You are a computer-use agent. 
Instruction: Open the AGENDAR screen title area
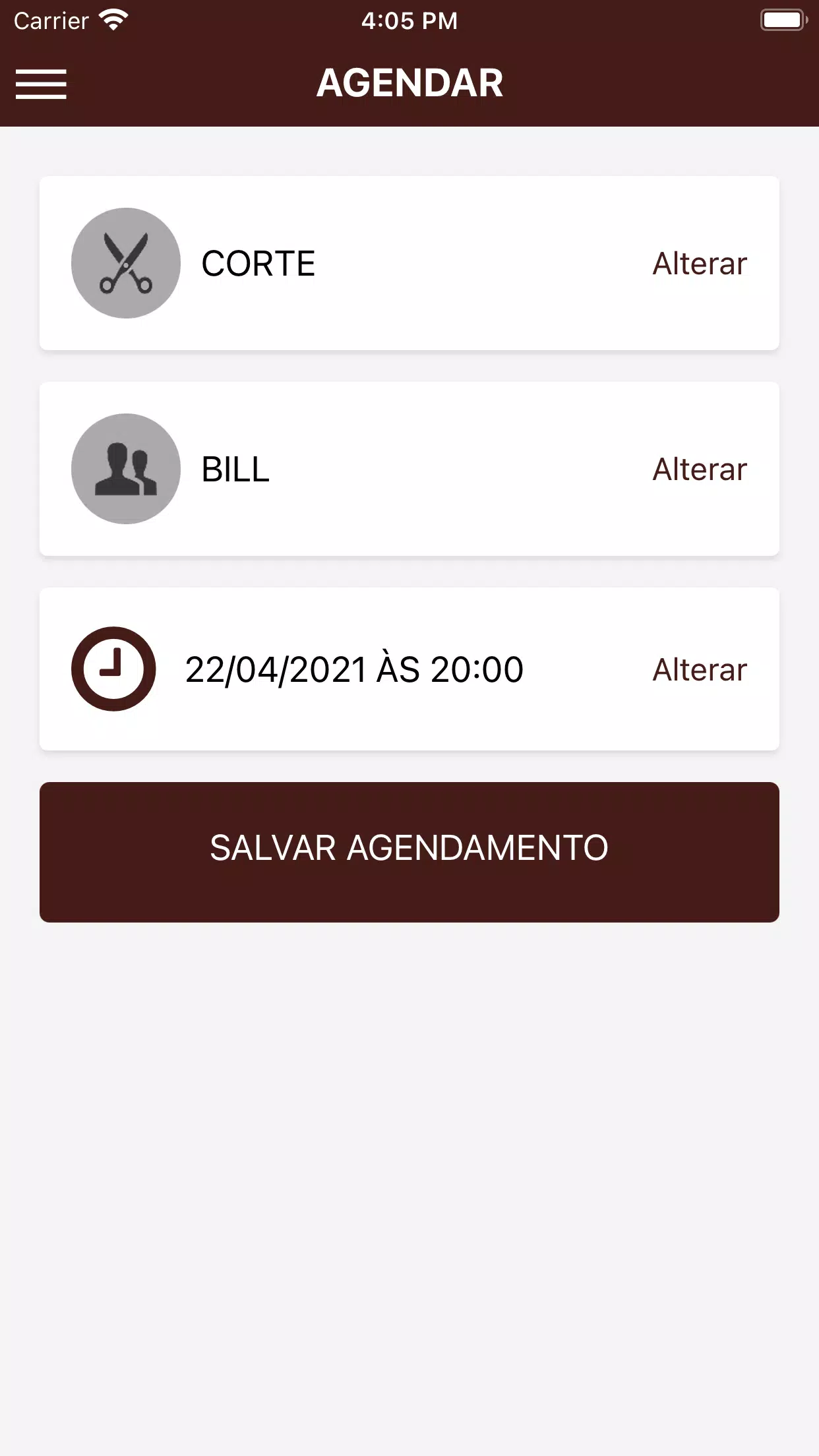point(409,83)
